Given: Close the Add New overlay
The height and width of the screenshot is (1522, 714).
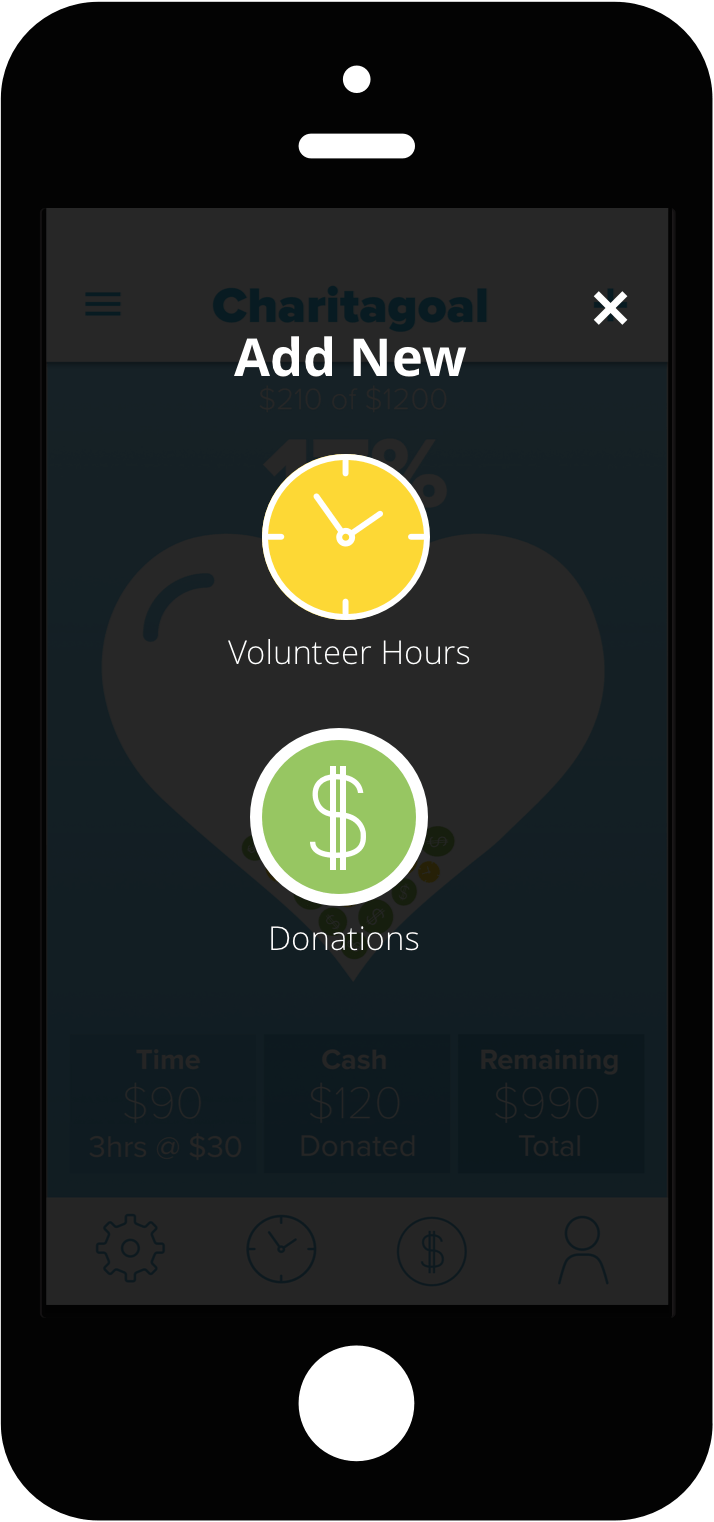Looking at the screenshot, I should pyautogui.click(x=610, y=308).
